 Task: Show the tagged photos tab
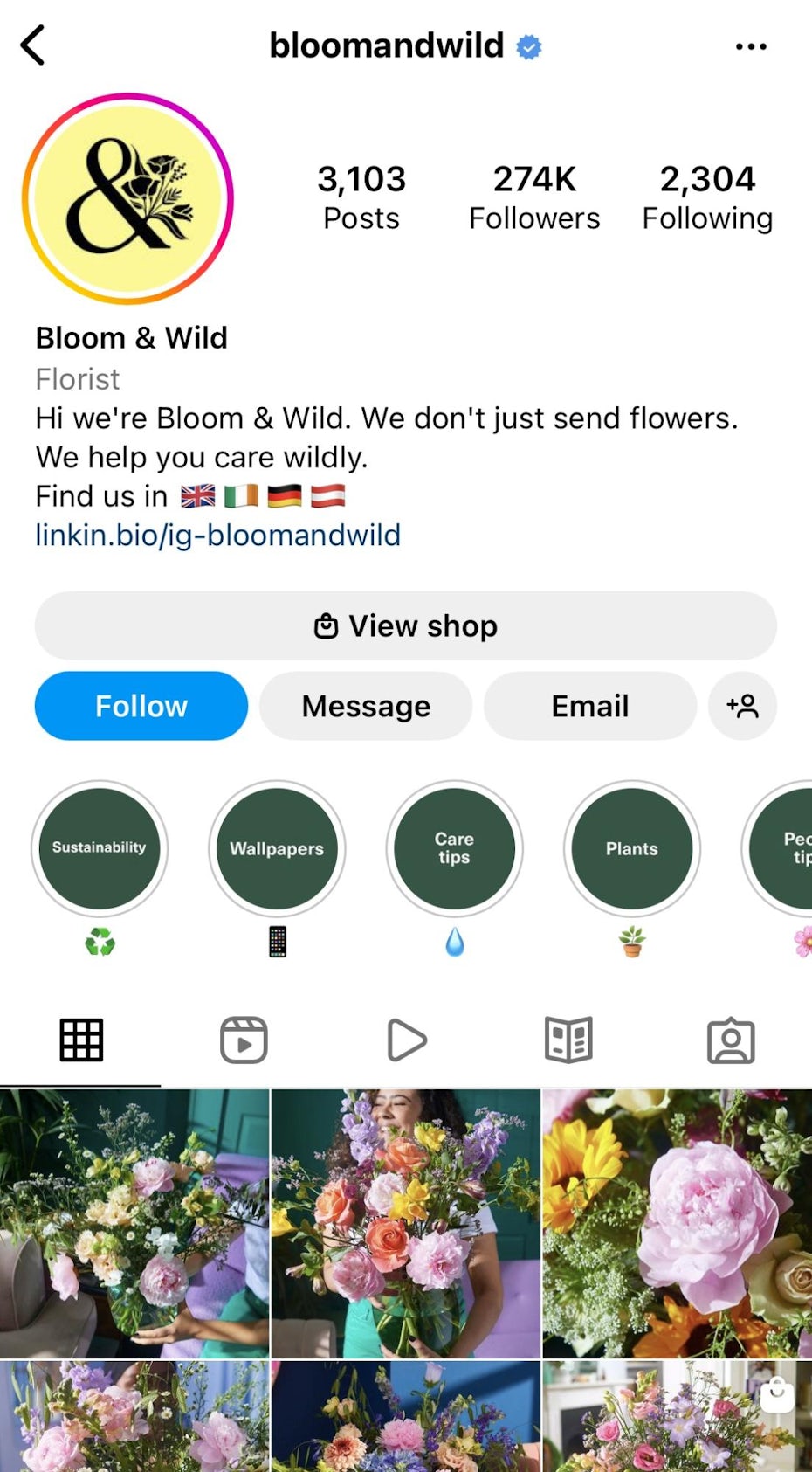[731, 1040]
